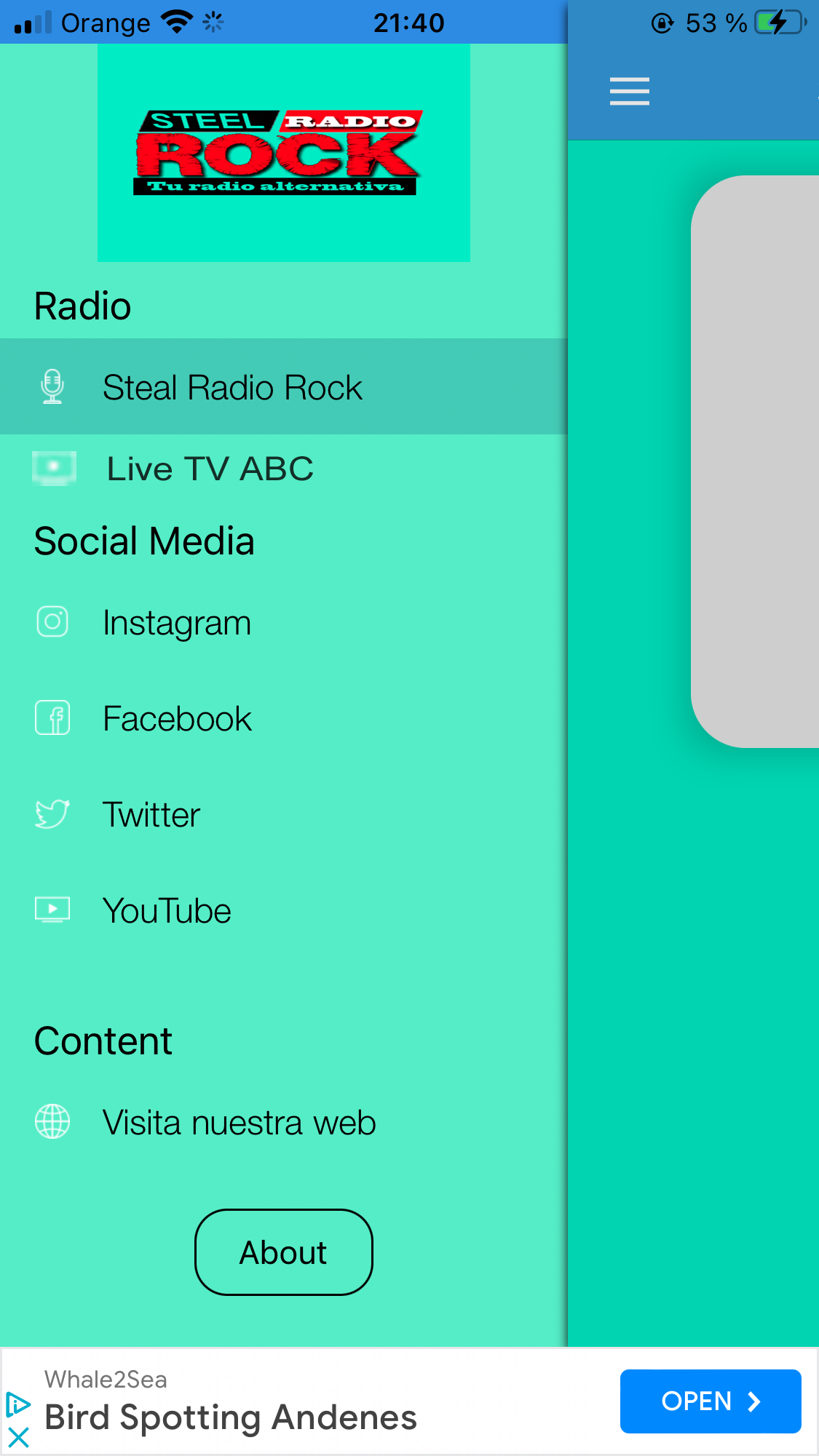Image resolution: width=819 pixels, height=1456 pixels.
Task: Select Steal Radio Rock station
Action: coord(283,386)
